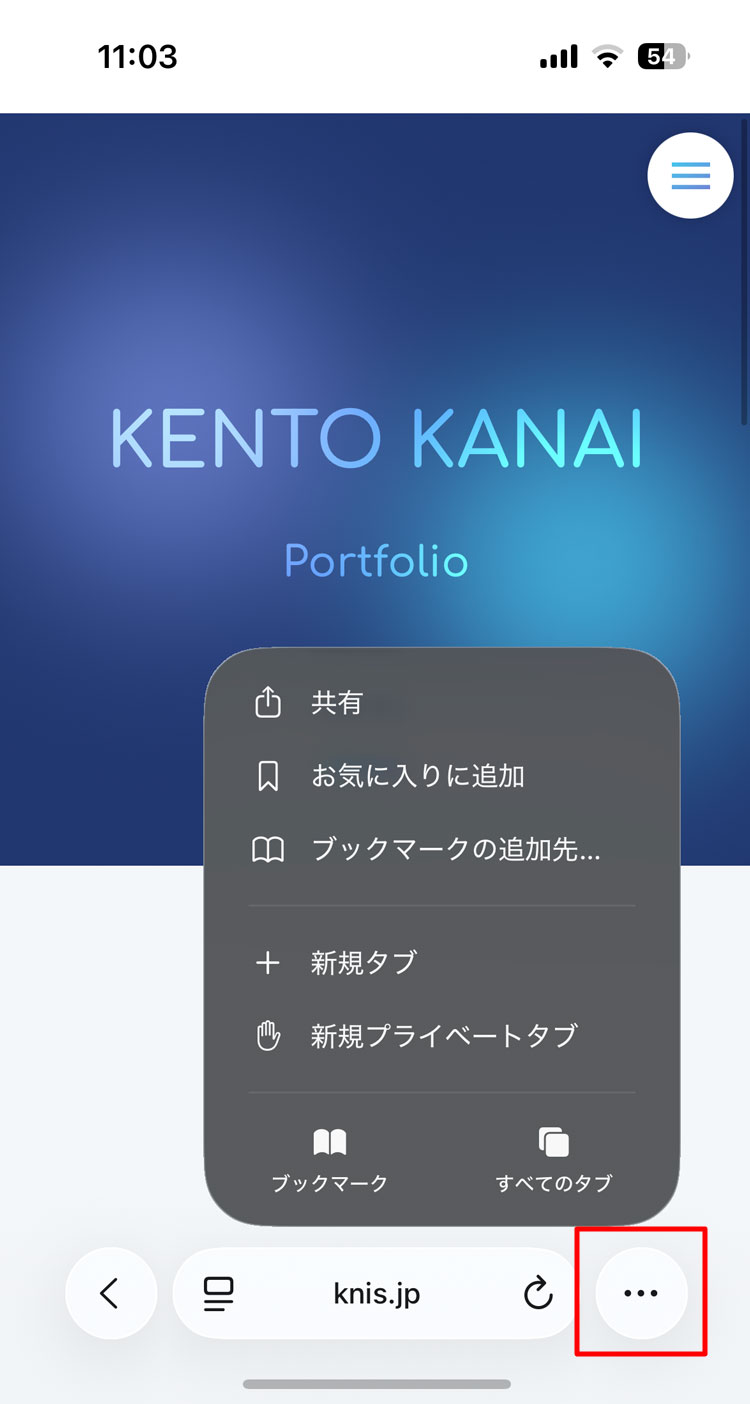Go back with the back arrow
The image size is (750, 1404).
tap(111, 1293)
